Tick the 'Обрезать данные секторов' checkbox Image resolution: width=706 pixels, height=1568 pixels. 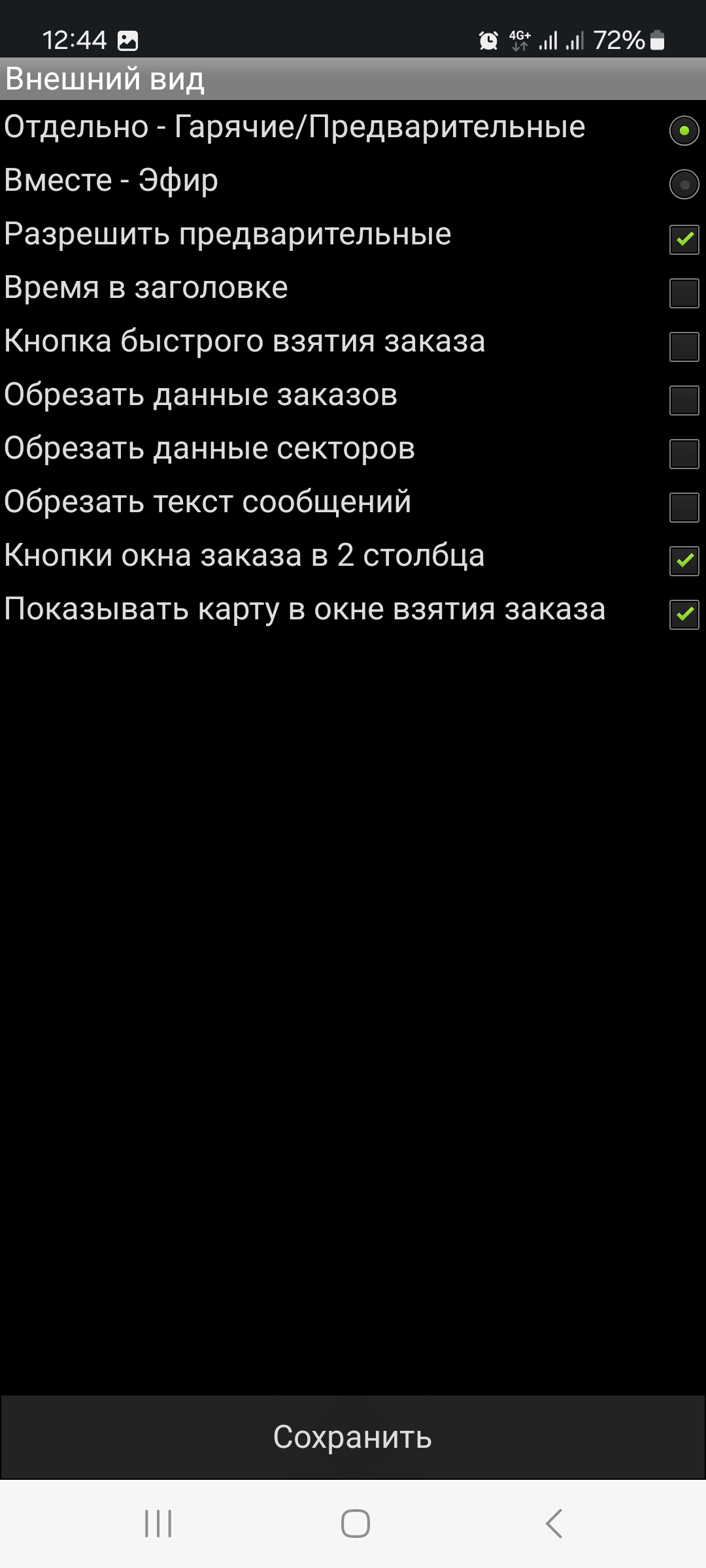tap(684, 453)
